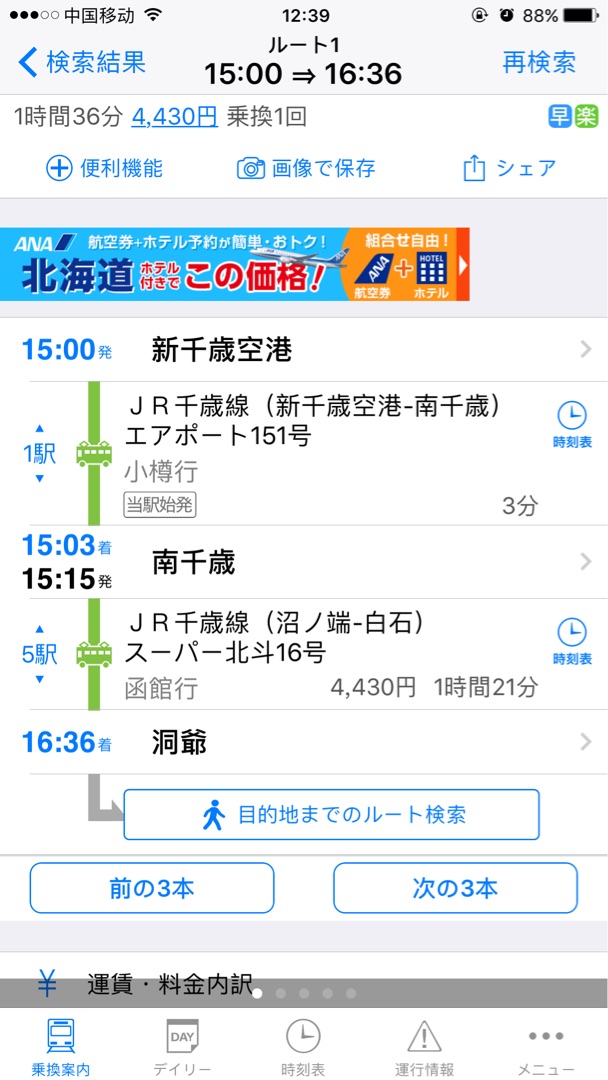The height and width of the screenshot is (1080, 608).
Task: Open the 4,430円 fare link
Action: pos(174,117)
